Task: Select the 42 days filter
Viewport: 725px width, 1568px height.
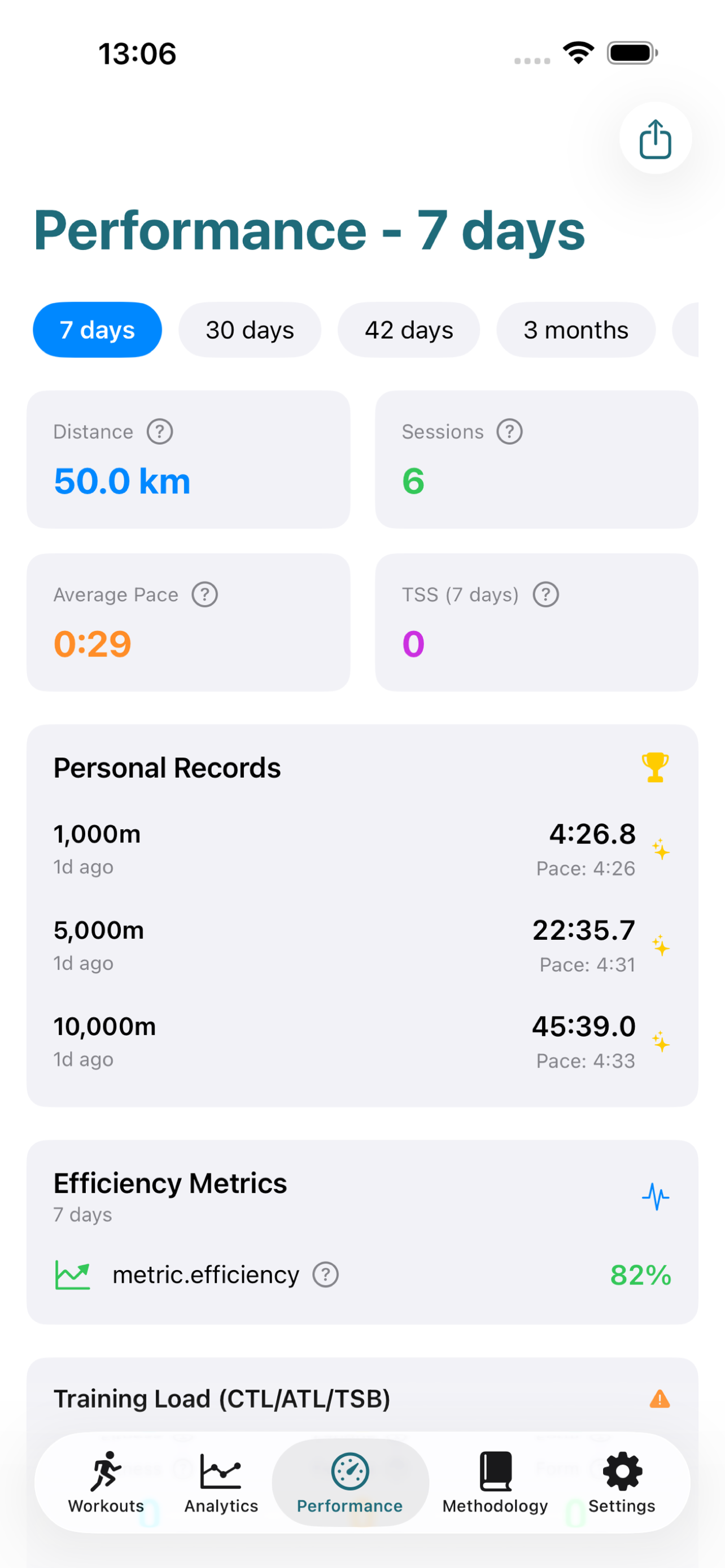Action: (x=408, y=330)
